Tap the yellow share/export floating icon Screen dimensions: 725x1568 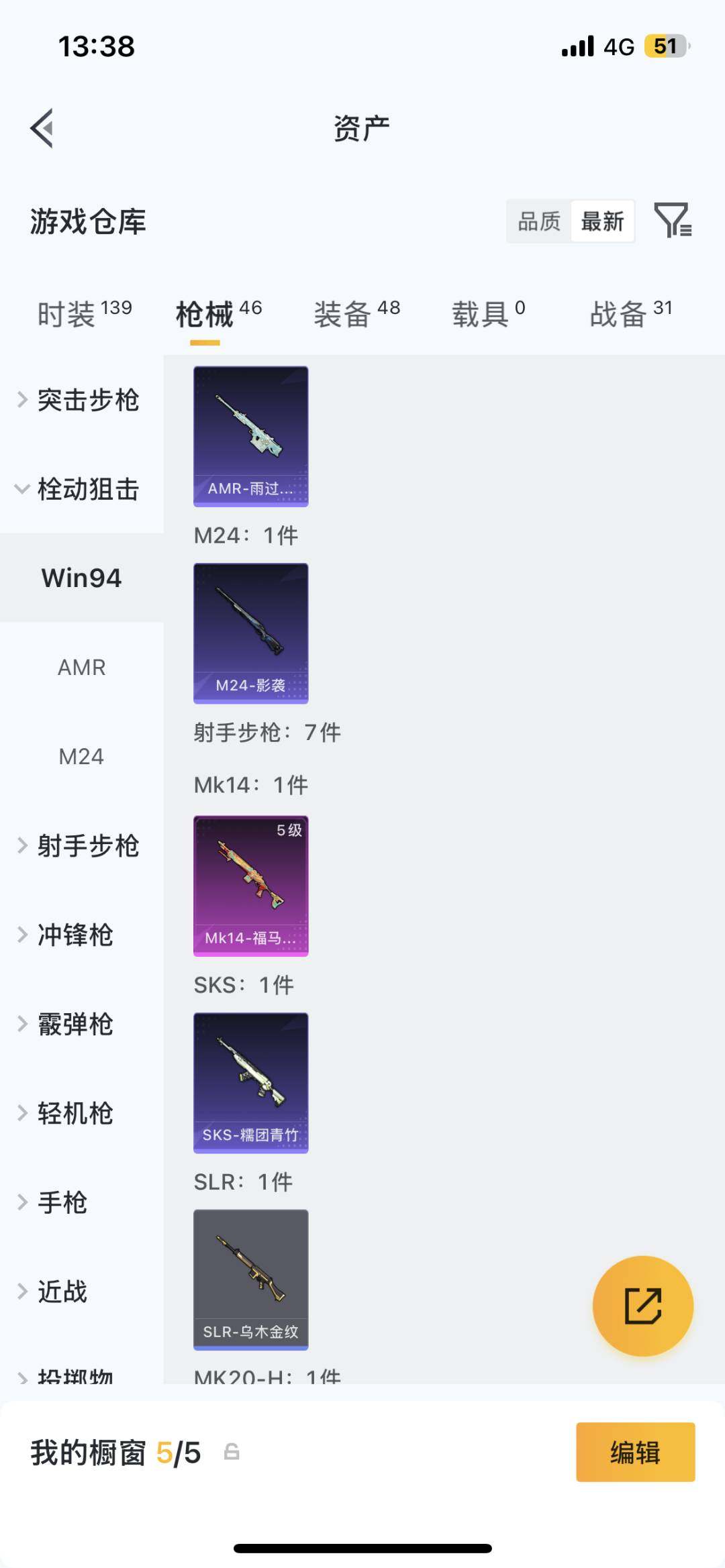tap(643, 1304)
